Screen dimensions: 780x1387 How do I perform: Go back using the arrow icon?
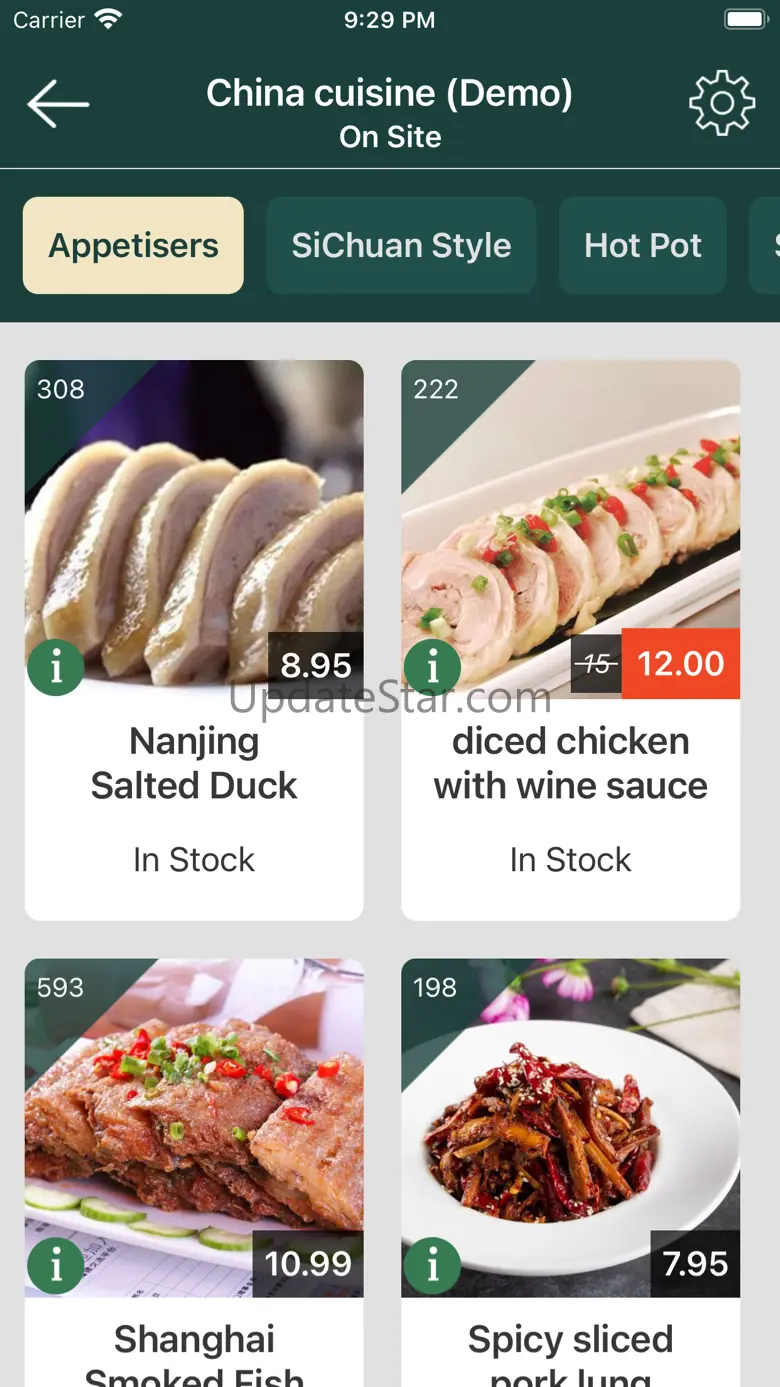click(x=58, y=104)
